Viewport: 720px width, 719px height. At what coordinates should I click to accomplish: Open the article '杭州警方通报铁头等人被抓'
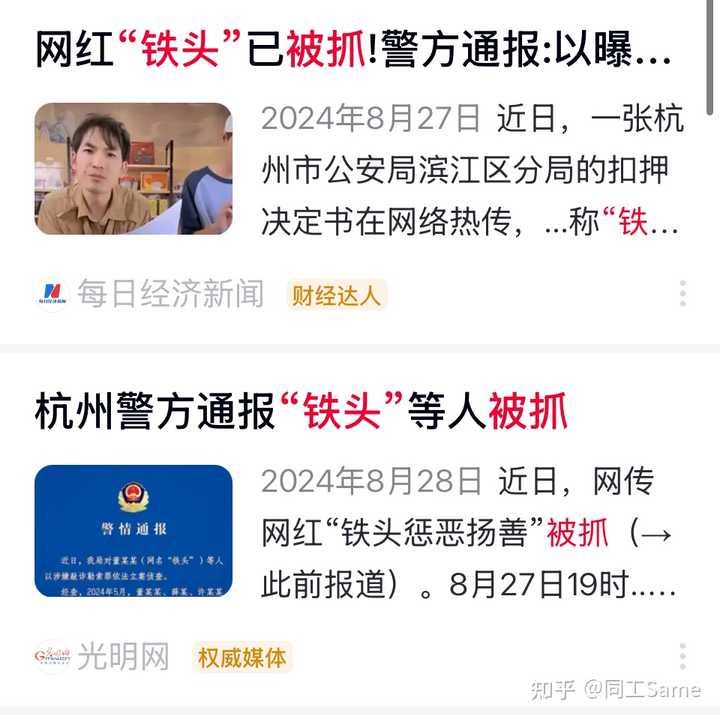(300, 412)
